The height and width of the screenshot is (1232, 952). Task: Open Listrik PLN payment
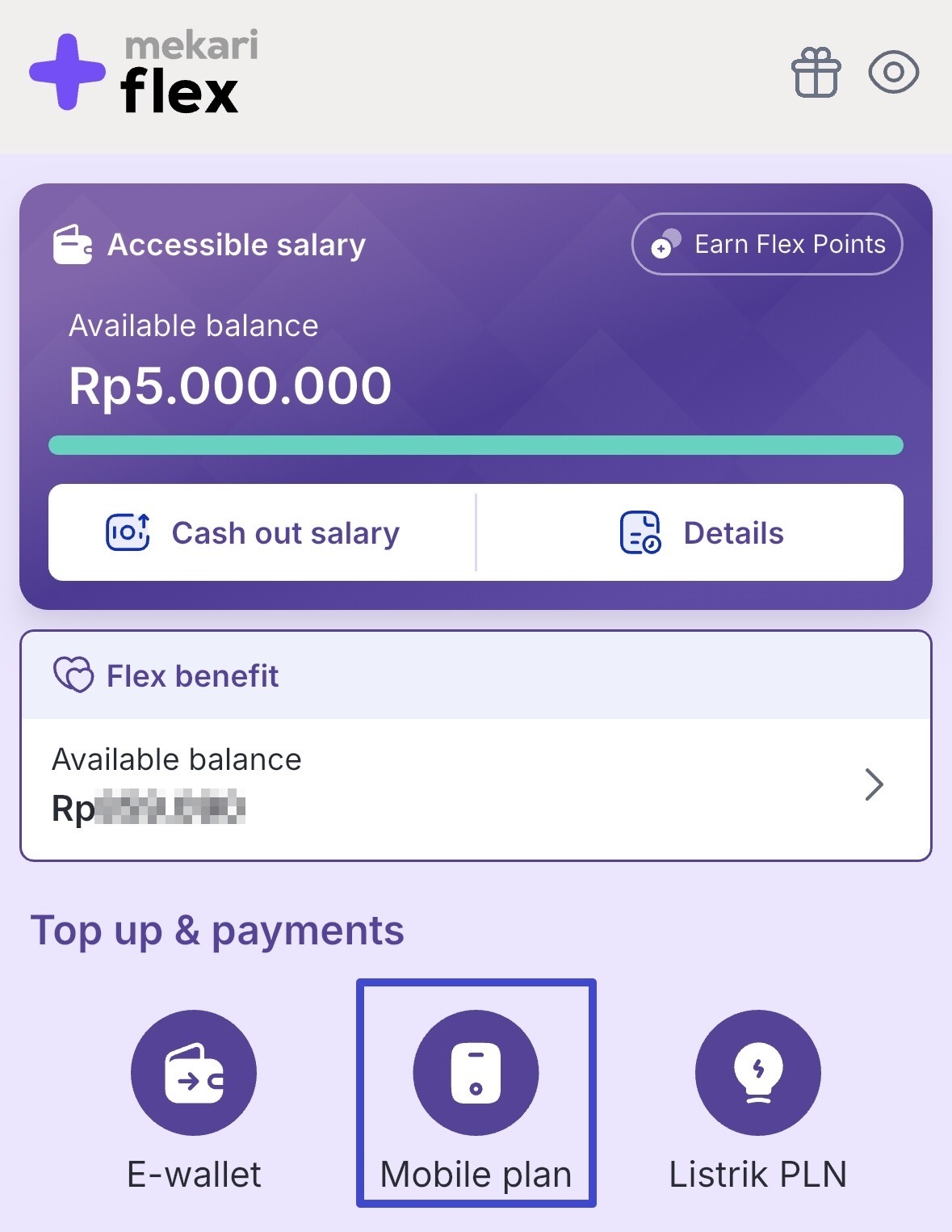click(x=757, y=1072)
